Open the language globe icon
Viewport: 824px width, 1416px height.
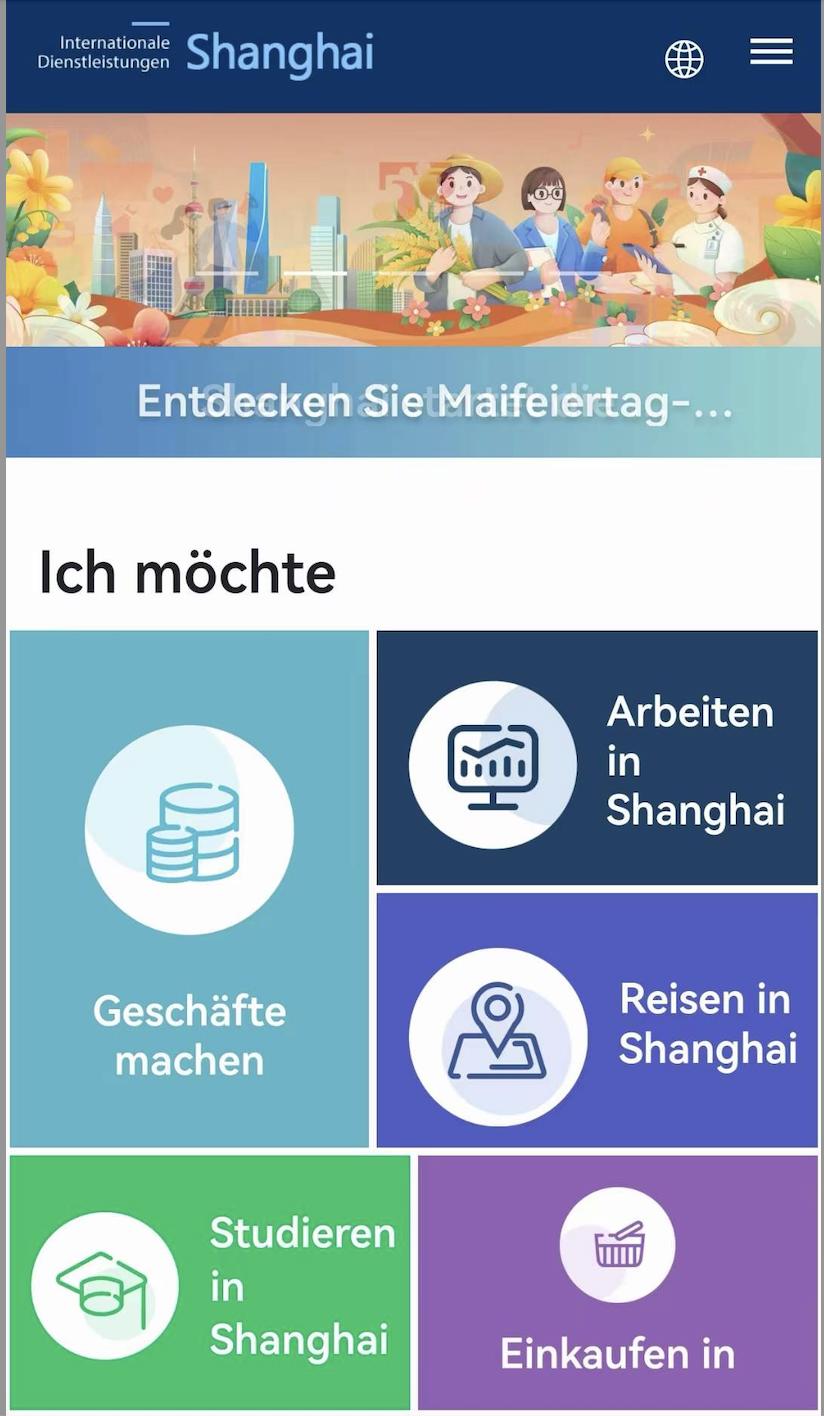(684, 59)
